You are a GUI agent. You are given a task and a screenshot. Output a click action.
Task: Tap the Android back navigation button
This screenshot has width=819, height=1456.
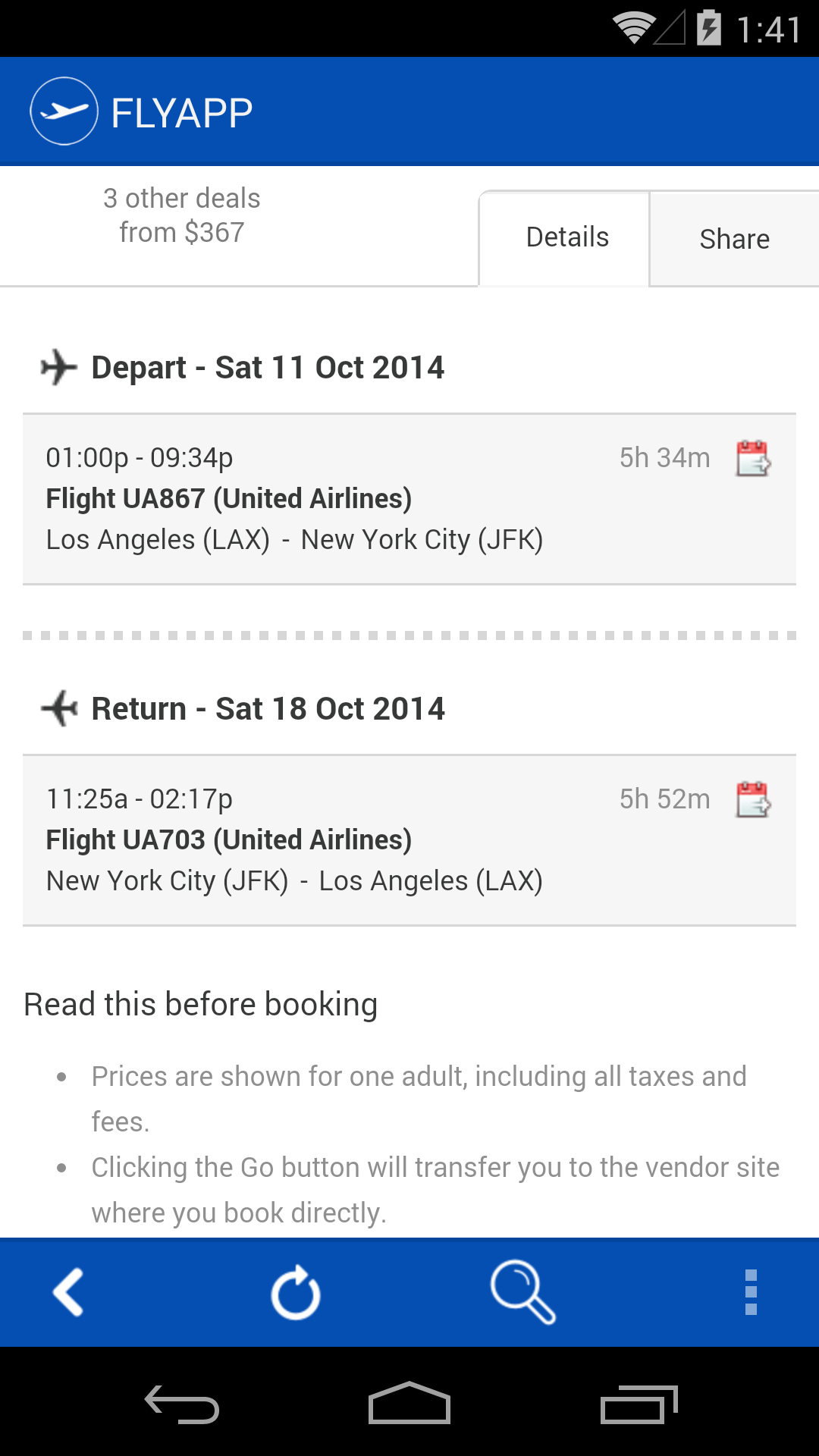pos(184,1403)
